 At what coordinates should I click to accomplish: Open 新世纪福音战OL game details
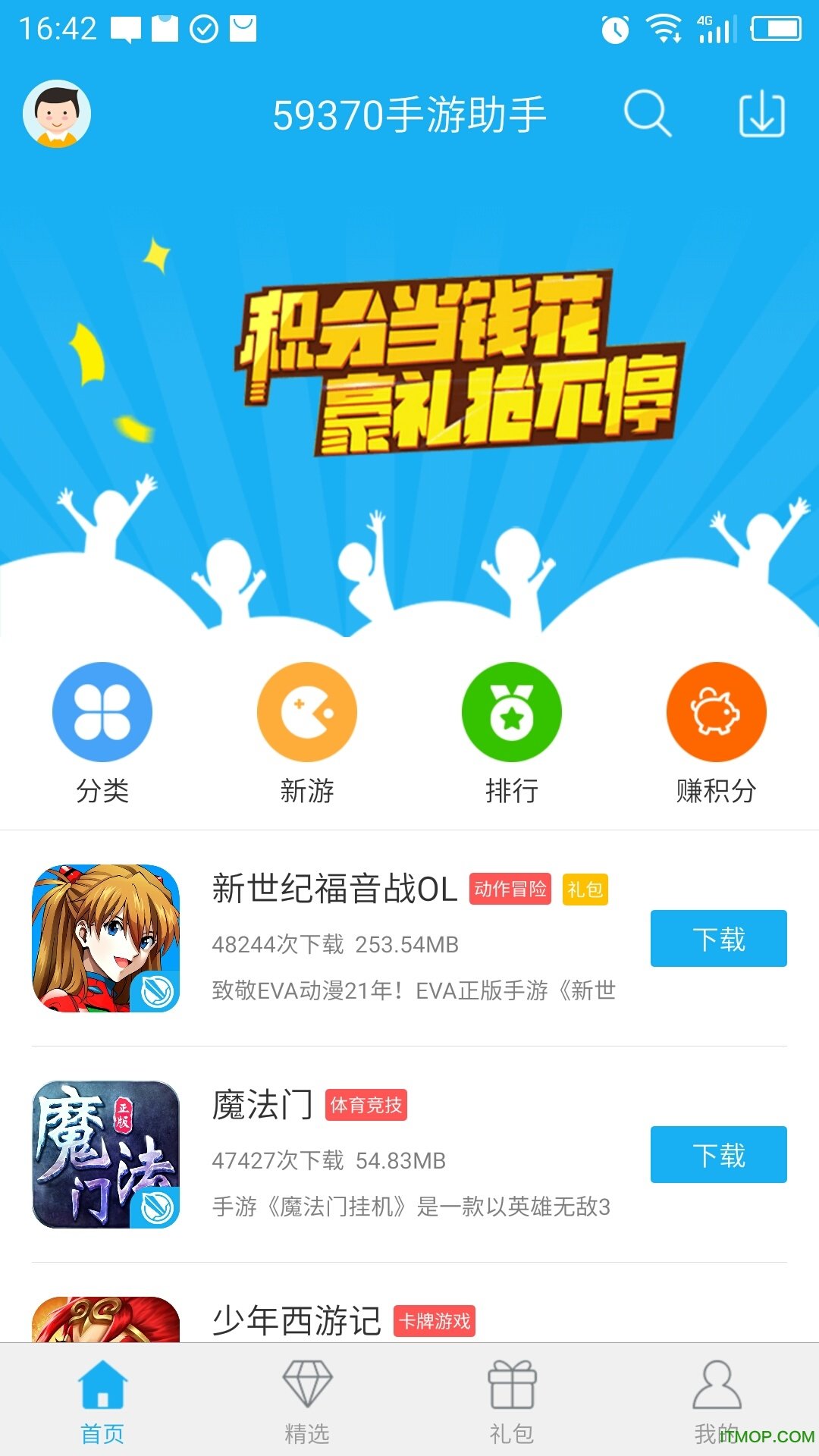[334, 889]
